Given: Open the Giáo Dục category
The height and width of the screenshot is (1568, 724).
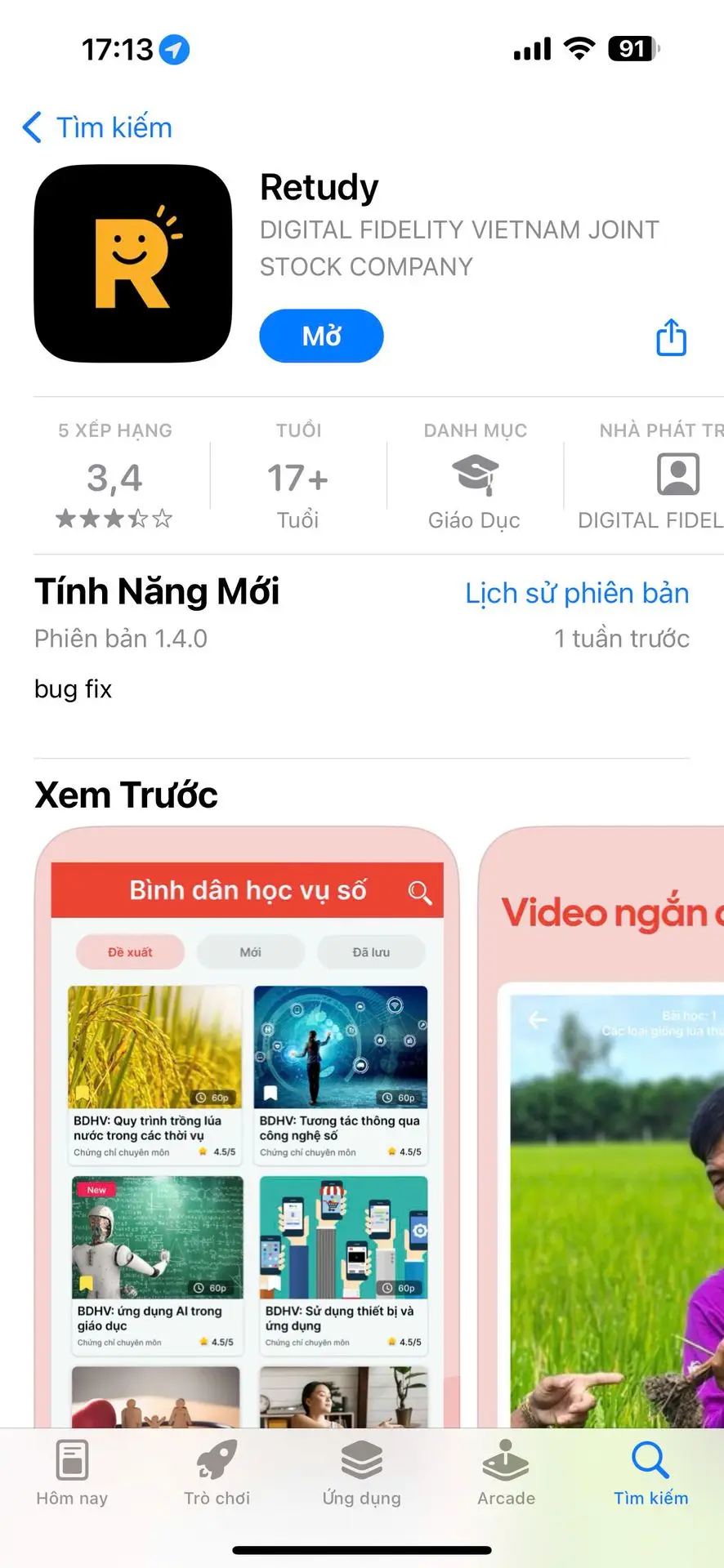Looking at the screenshot, I should point(475,478).
